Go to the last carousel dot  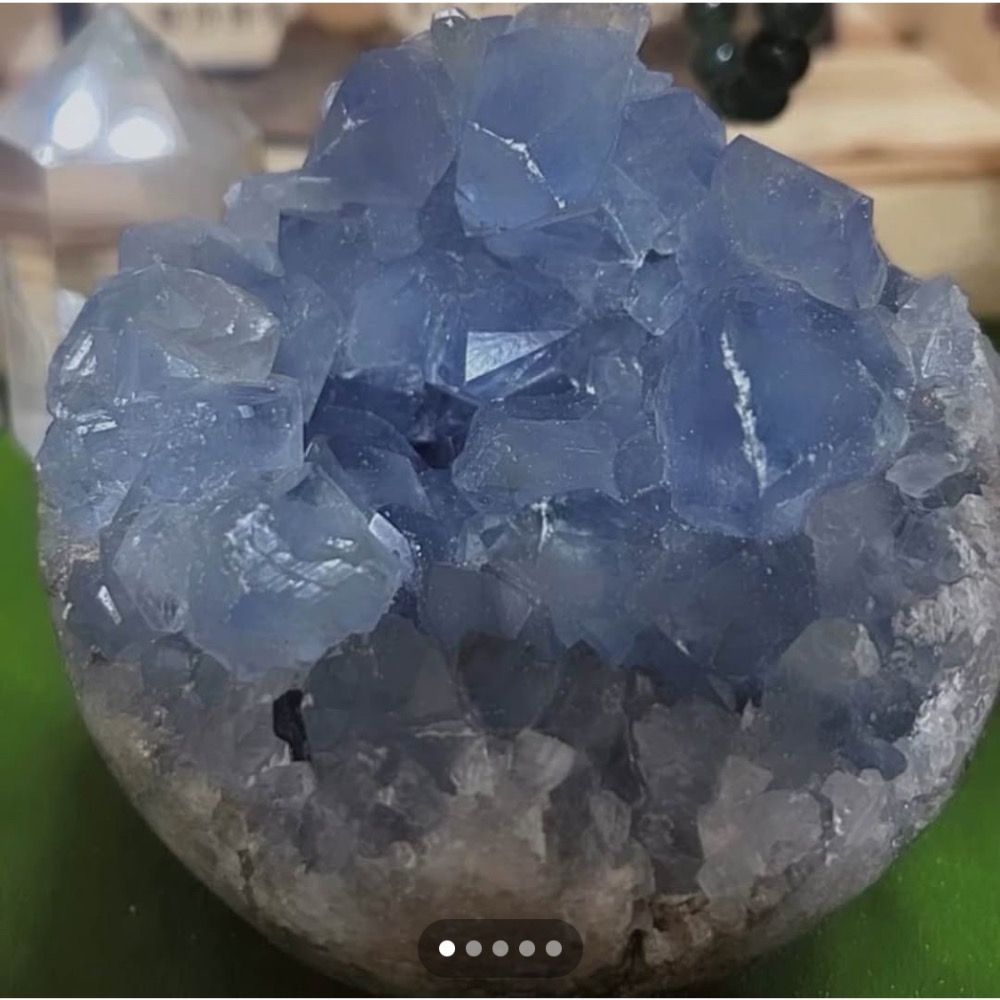[553, 948]
